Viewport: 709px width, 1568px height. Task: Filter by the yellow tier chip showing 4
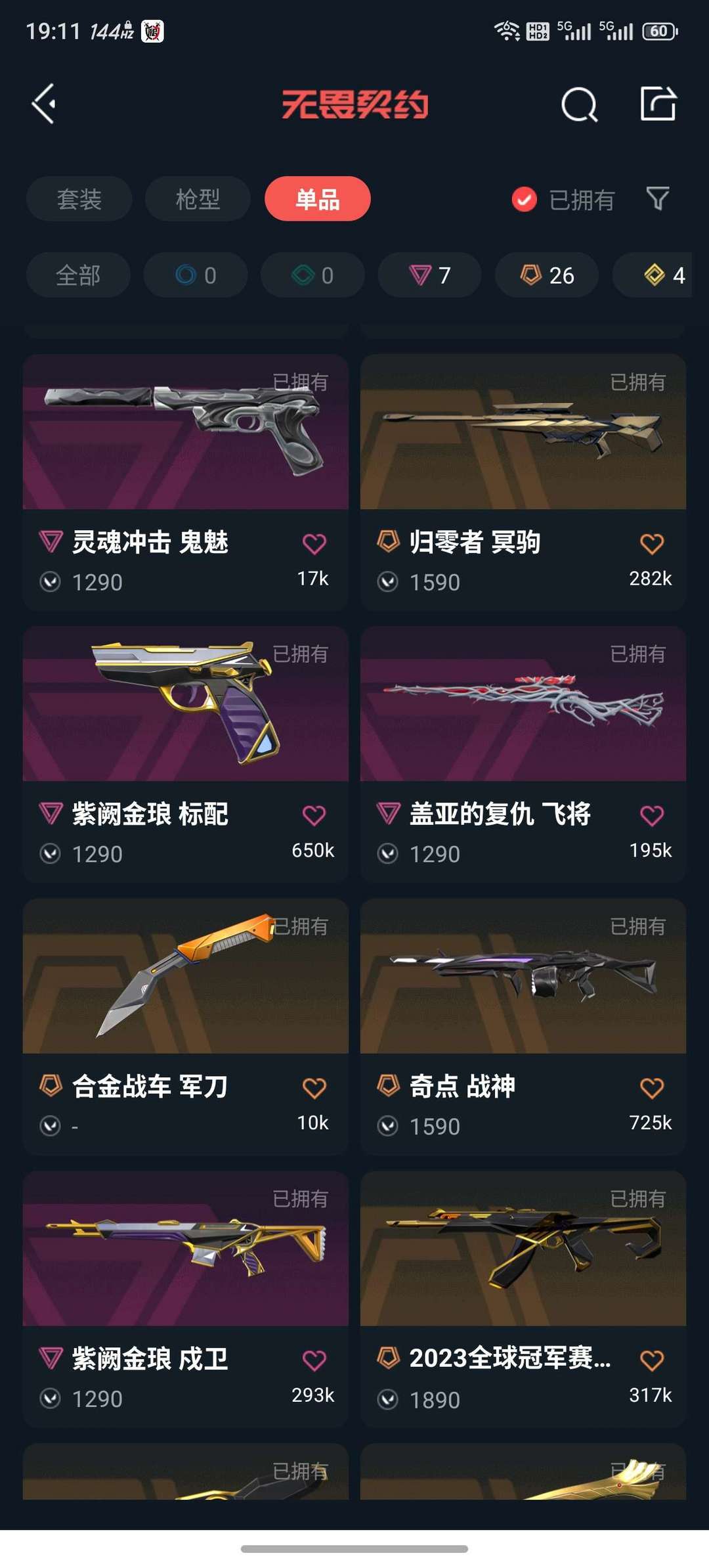point(663,275)
